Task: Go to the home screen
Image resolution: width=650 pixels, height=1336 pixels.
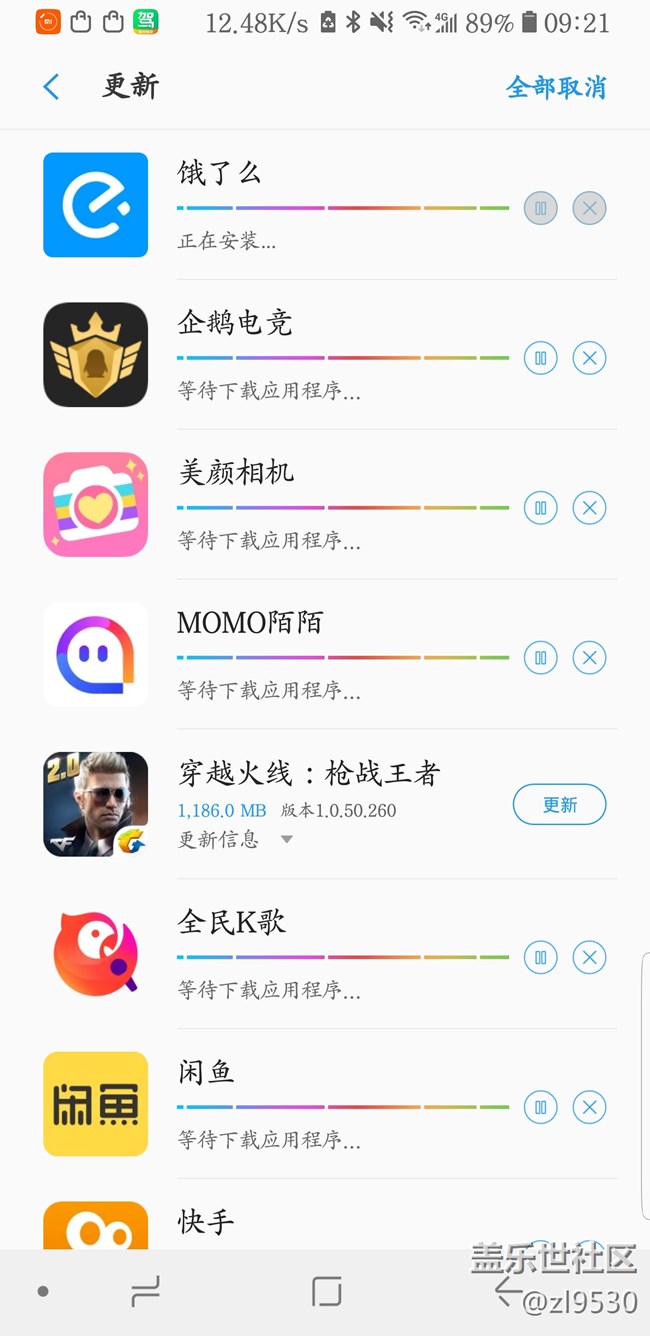Action: tap(327, 1292)
